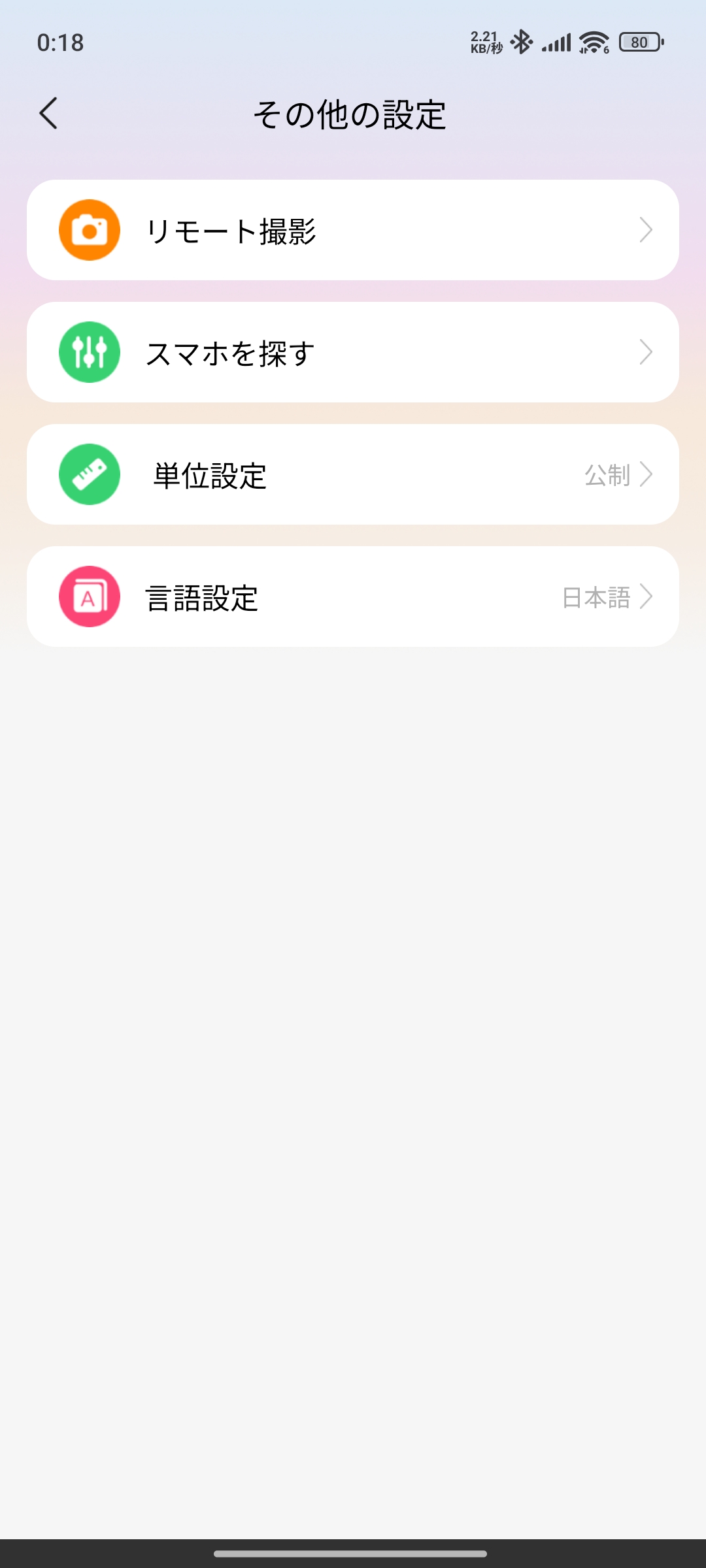Go back from その他の設定
Viewport: 706px width, 1568px height.
pos(49,114)
